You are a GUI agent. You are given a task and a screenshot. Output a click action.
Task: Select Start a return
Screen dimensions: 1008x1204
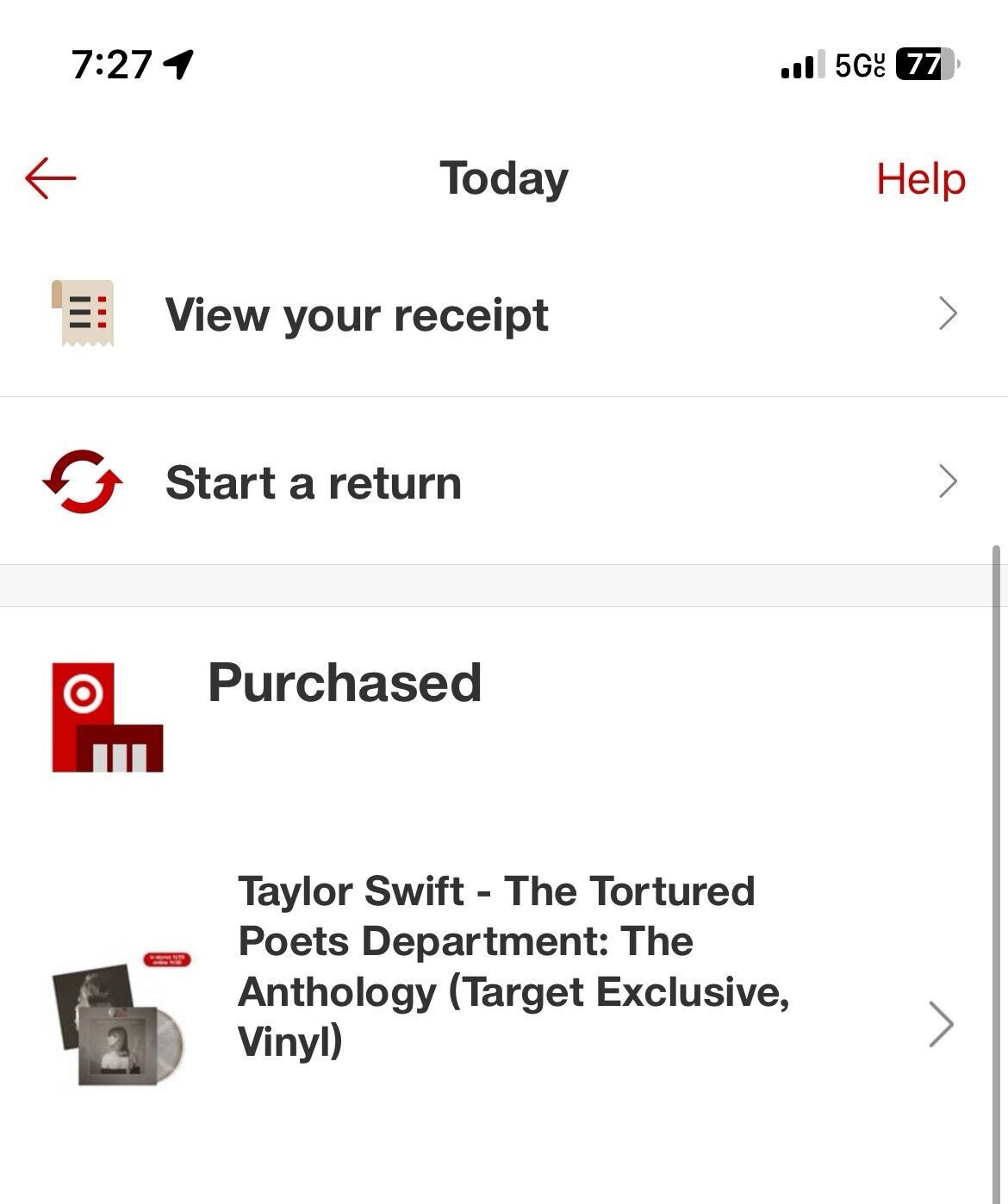tap(504, 481)
